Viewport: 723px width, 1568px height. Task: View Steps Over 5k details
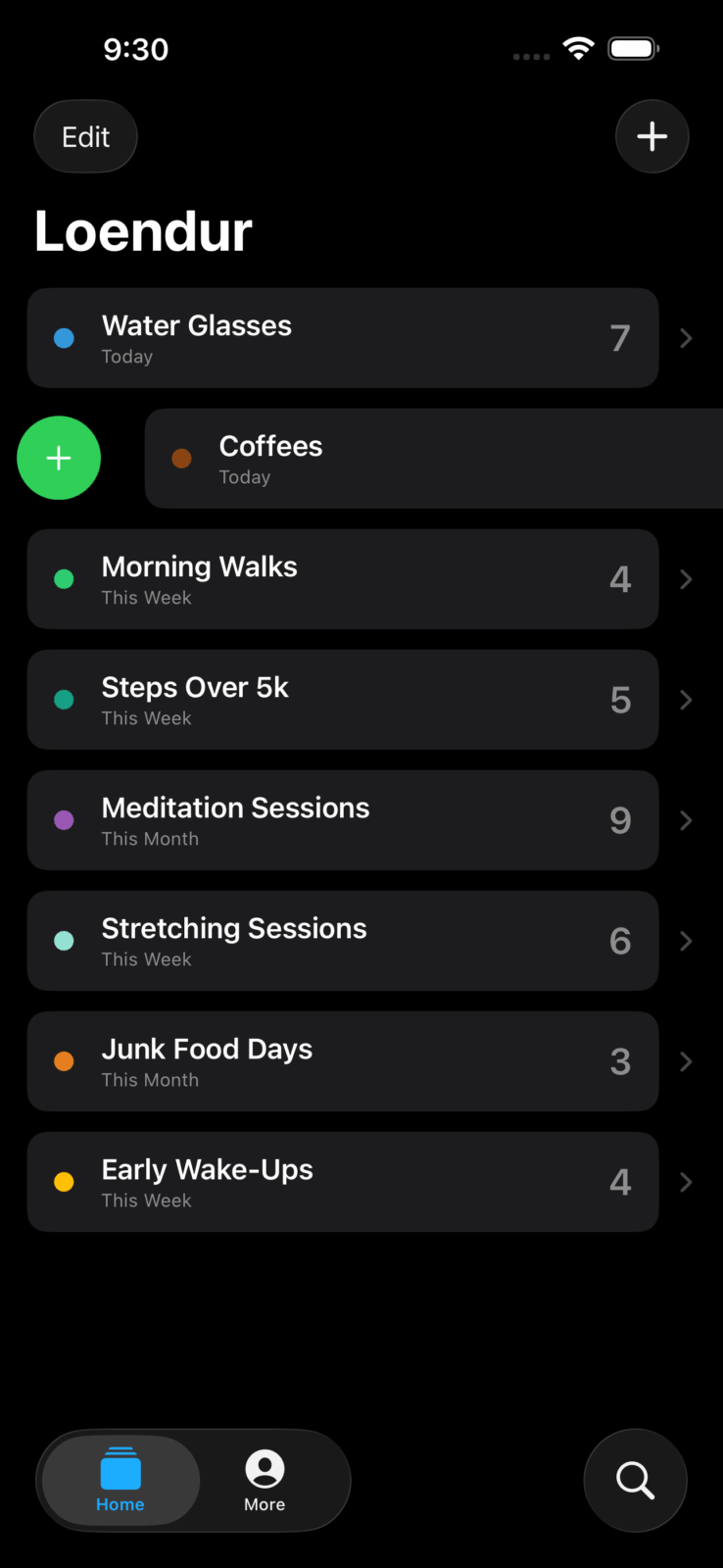point(343,700)
